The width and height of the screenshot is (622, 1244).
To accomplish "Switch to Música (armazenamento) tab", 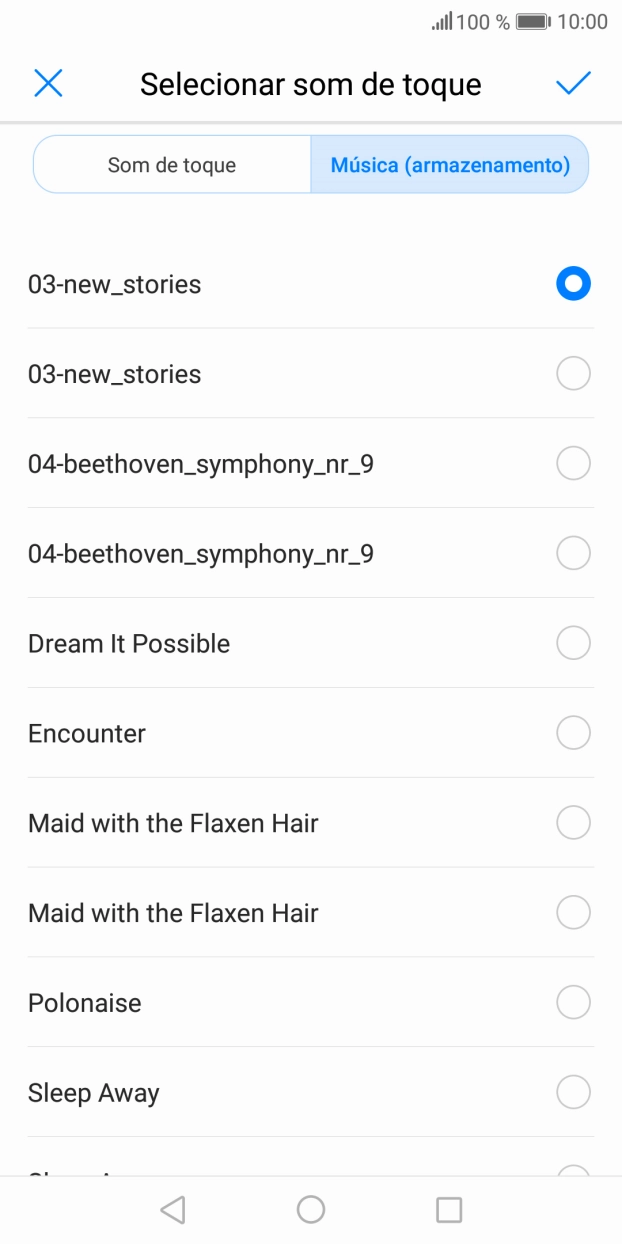I will (x=450, y=165).
